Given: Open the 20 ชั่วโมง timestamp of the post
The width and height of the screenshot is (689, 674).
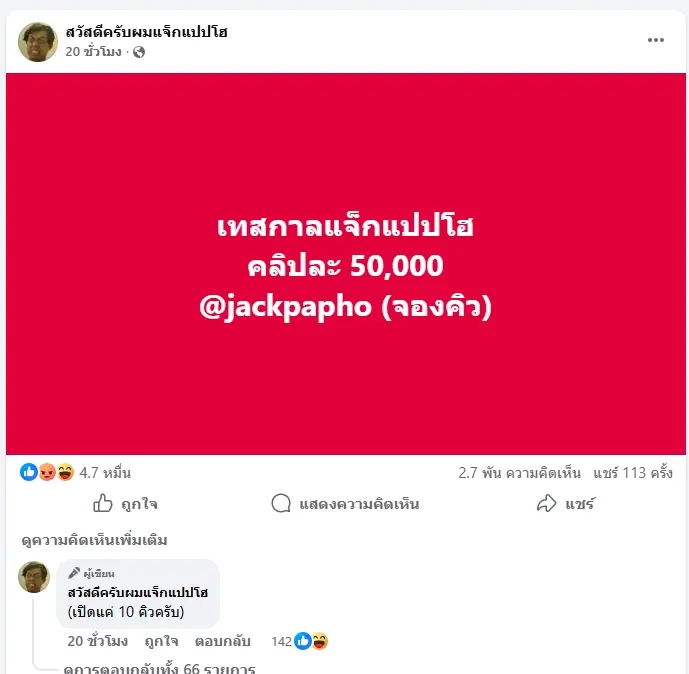Looking at the screenshot, I should coord(94,52).
